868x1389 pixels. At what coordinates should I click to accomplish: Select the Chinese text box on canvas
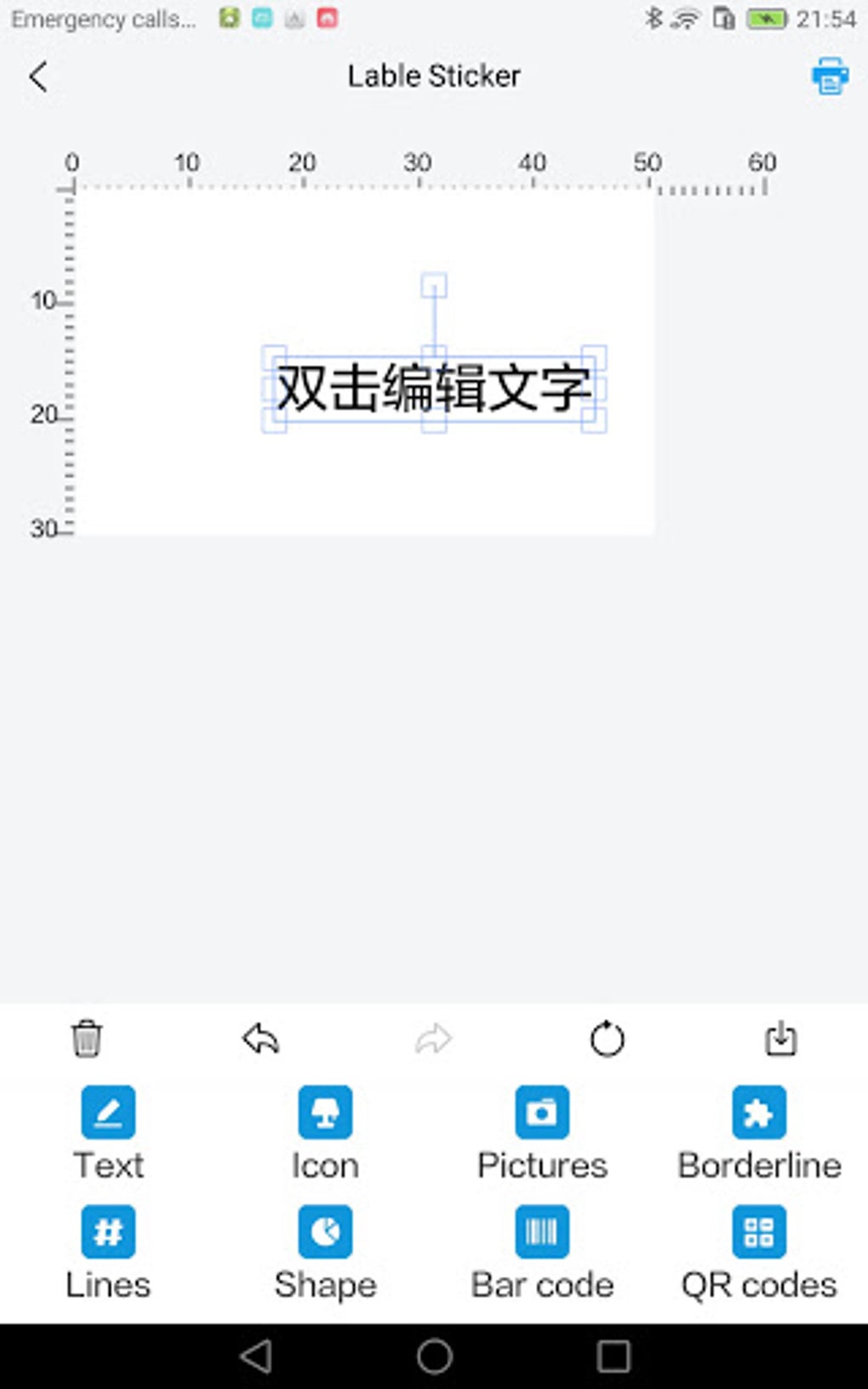[434, 389]
